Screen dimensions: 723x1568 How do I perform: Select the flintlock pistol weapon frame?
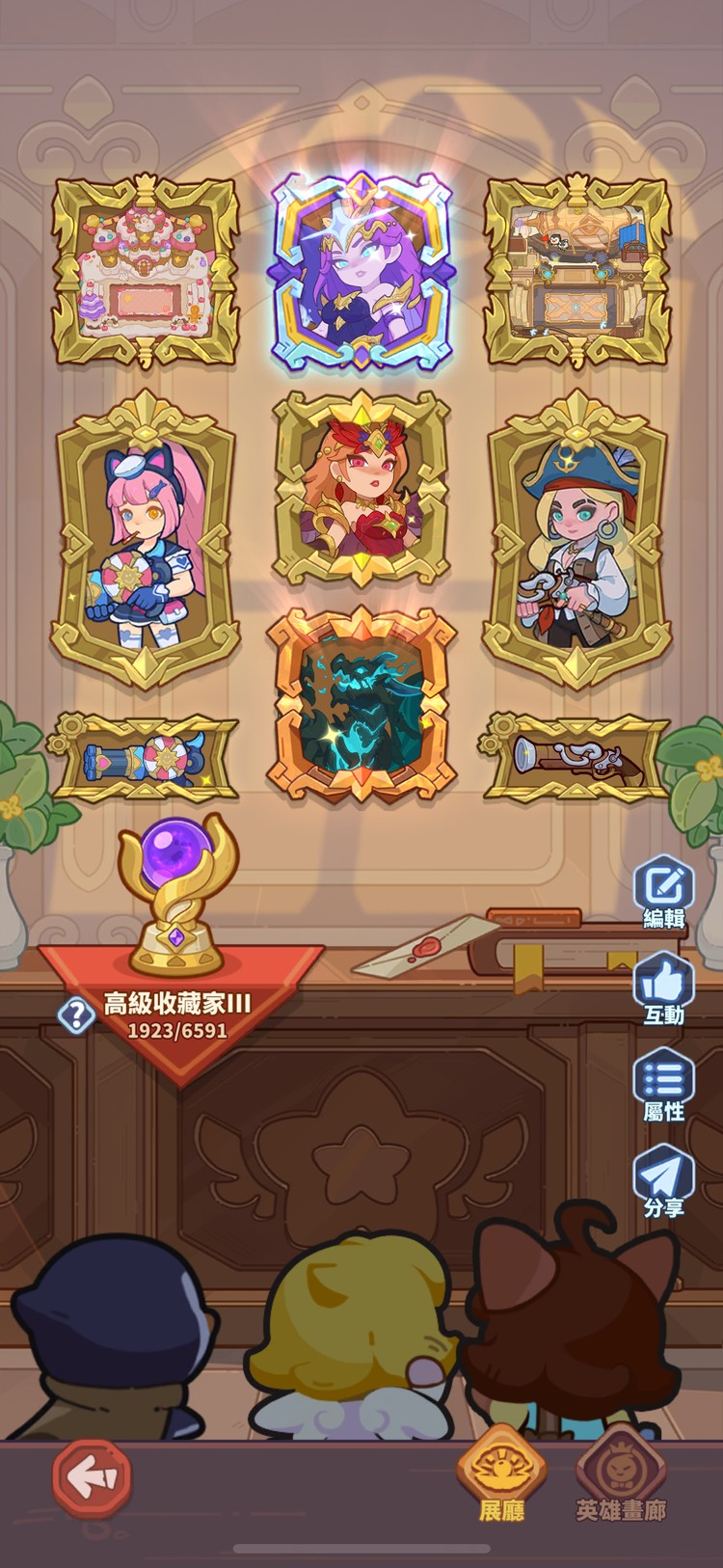[x=576, y=757]
